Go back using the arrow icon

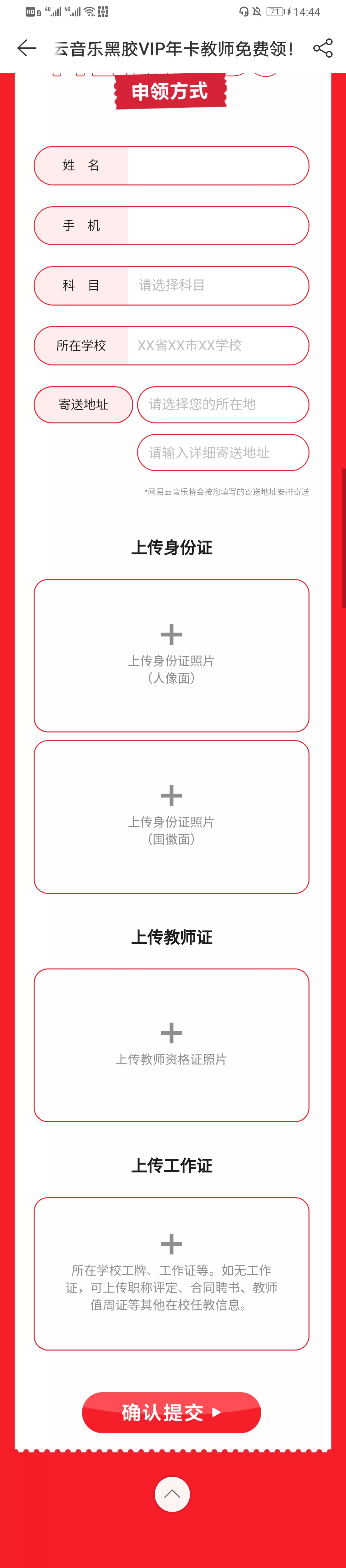point(27,48)
